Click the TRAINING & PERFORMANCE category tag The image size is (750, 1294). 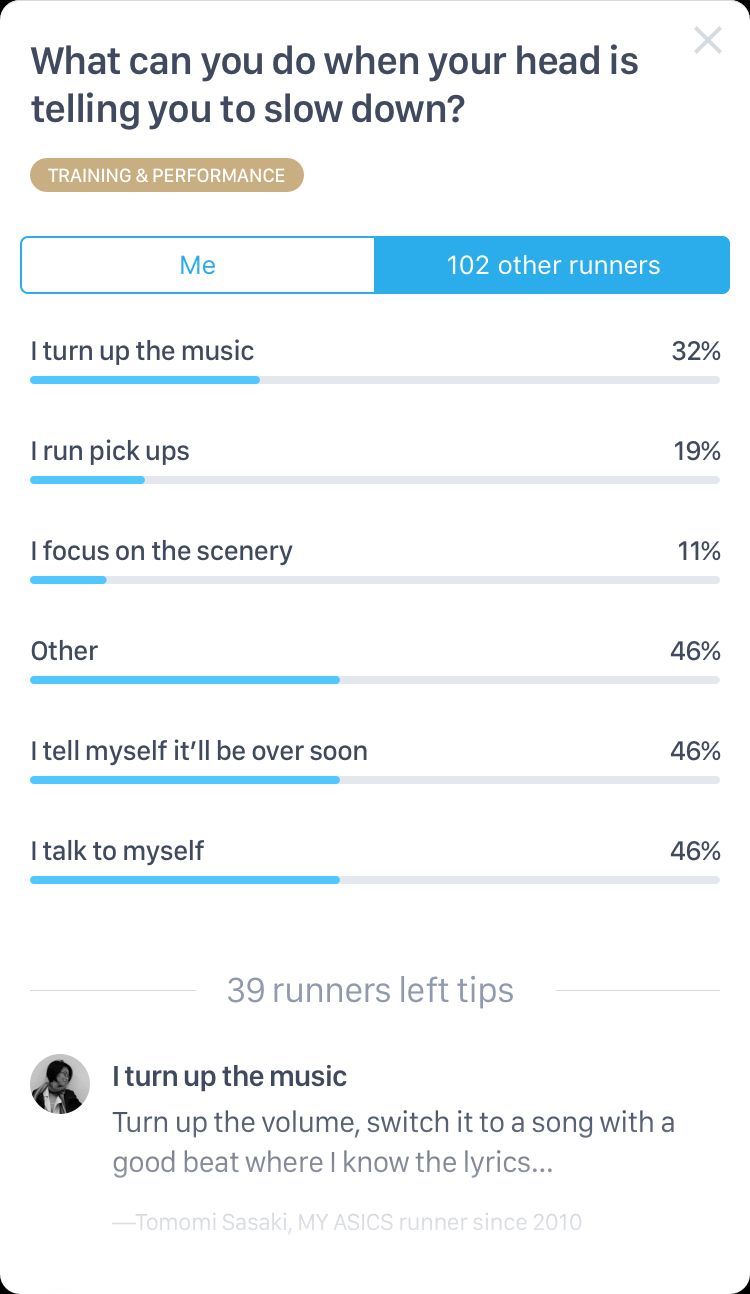coord(166,175)
